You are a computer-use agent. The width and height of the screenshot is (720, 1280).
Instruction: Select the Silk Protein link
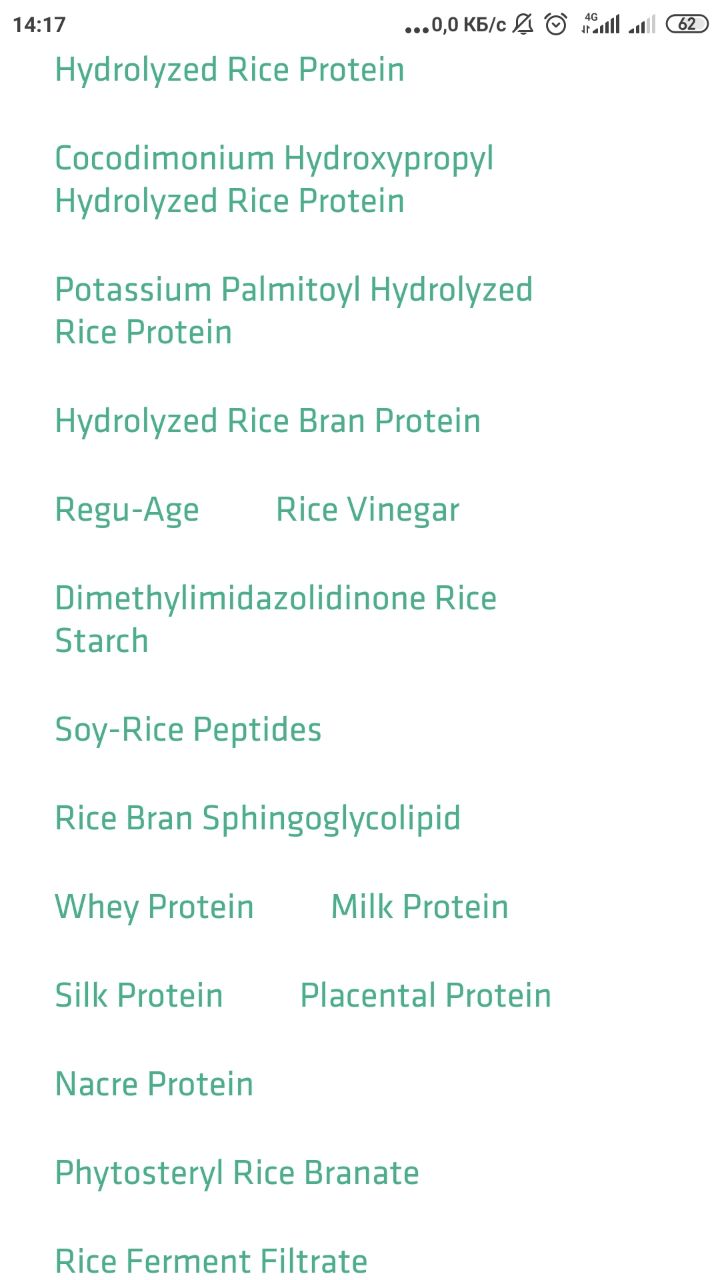pos(139,996)
